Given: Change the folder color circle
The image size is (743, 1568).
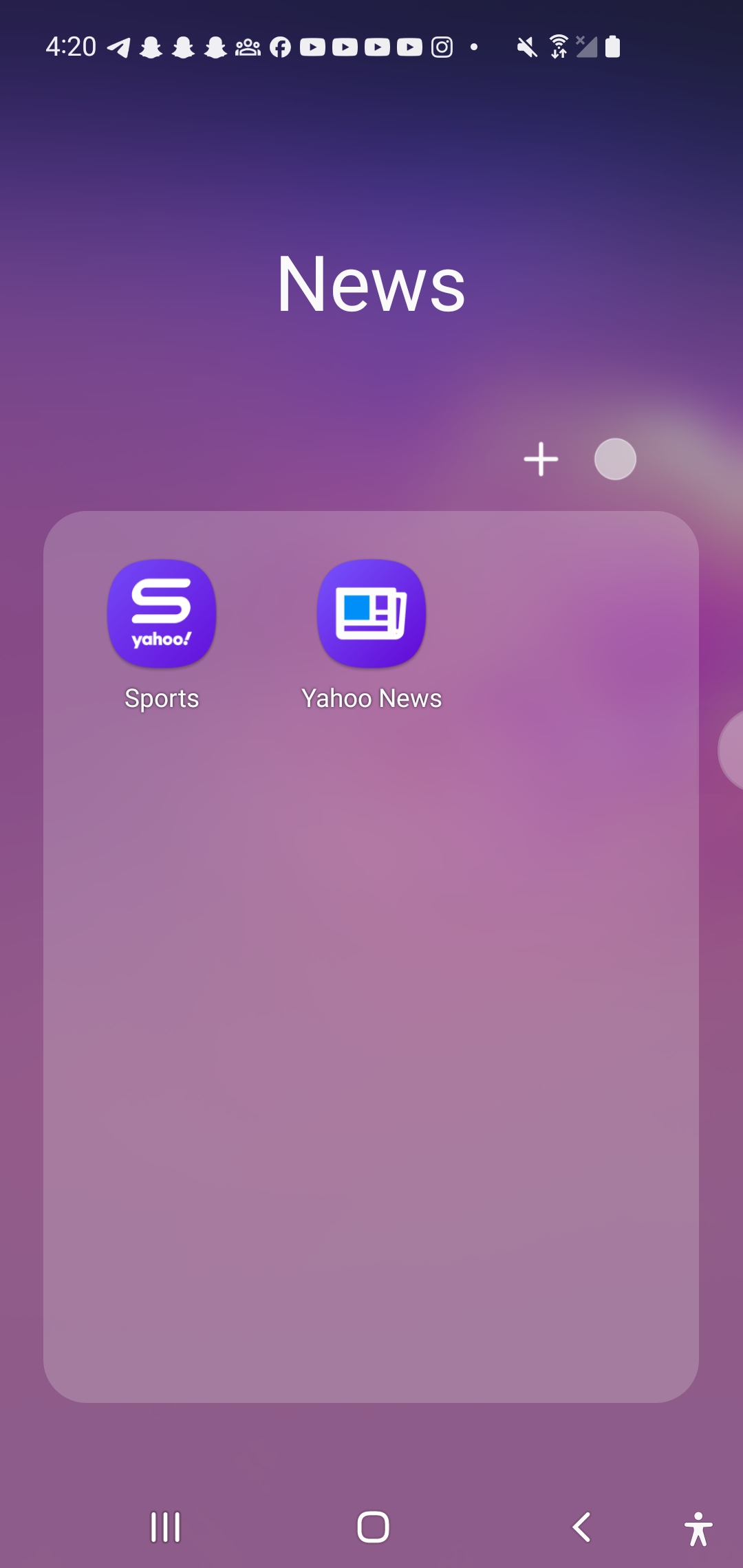Looking at the screenshot, I should tap(615, 459).
